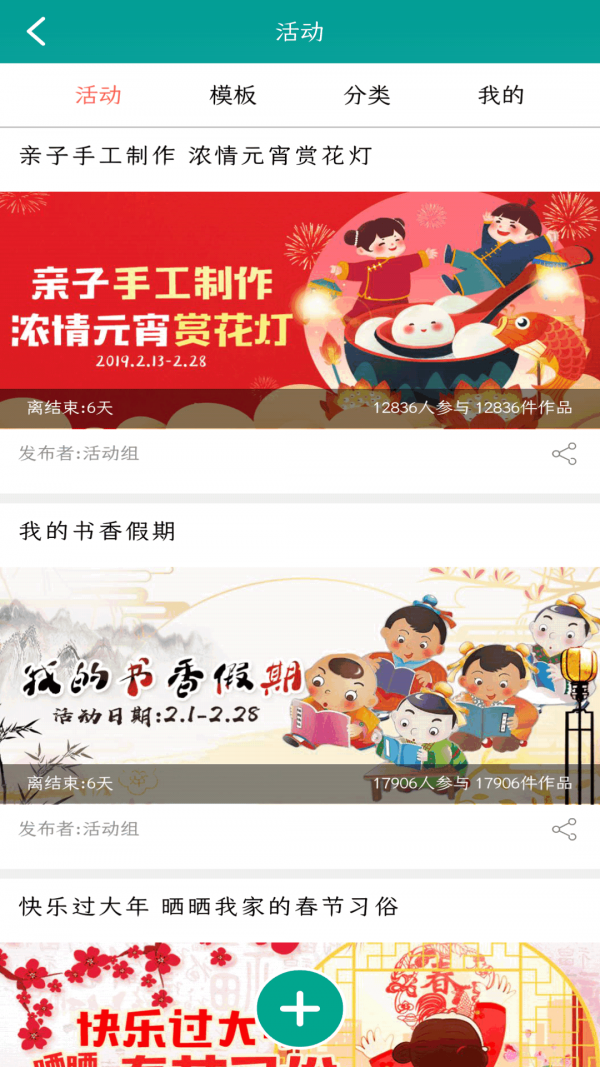Share the 我的书香假期 activity
The width and height of the screenshot is (600, 1067).
coord(564,829)
